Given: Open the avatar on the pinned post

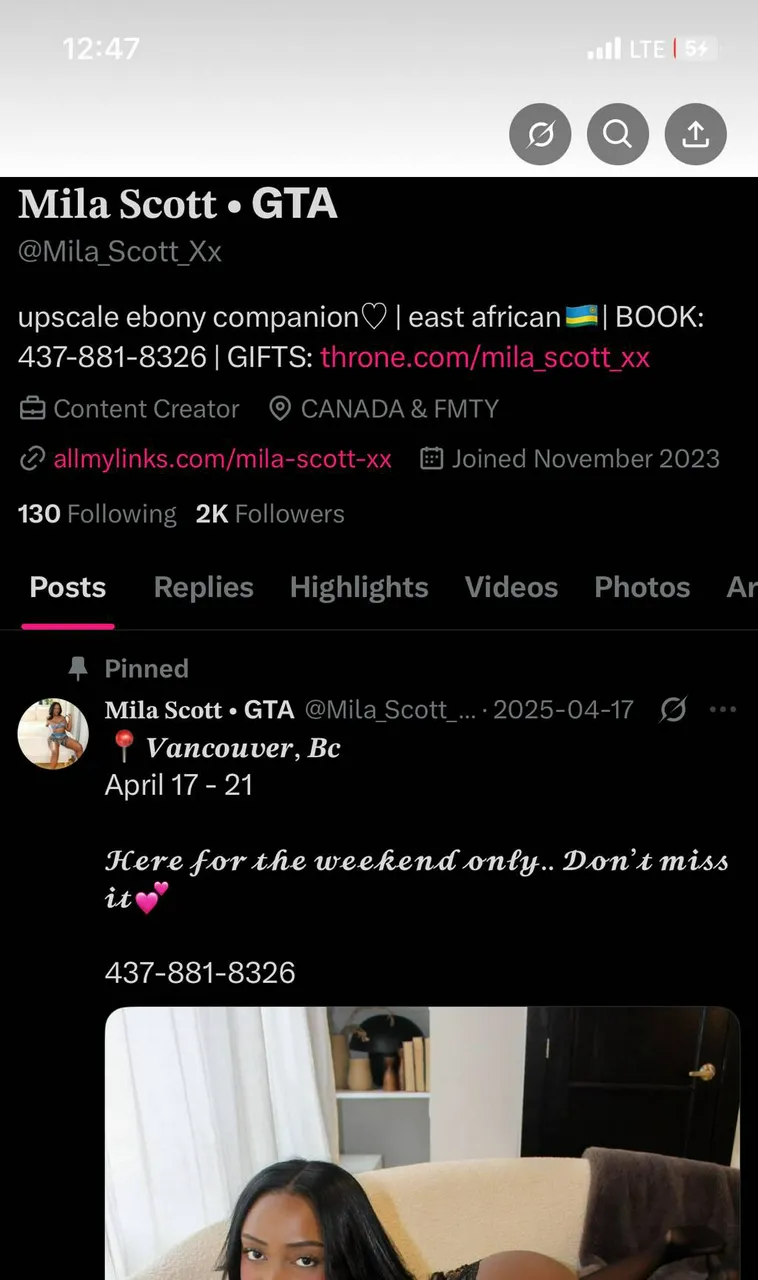Looking at the screenshot, I should (x=53, y=734).
